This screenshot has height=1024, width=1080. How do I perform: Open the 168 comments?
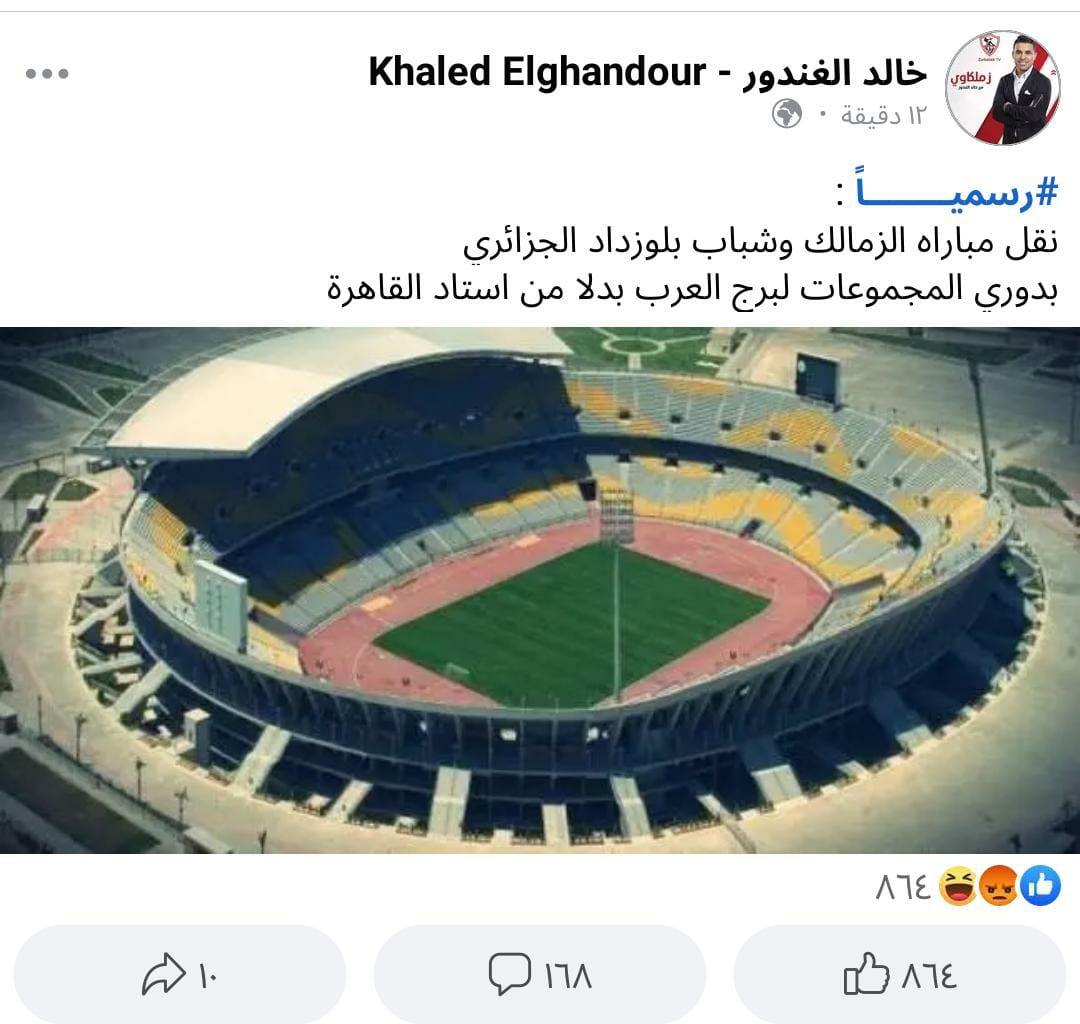tap(540, 975)
